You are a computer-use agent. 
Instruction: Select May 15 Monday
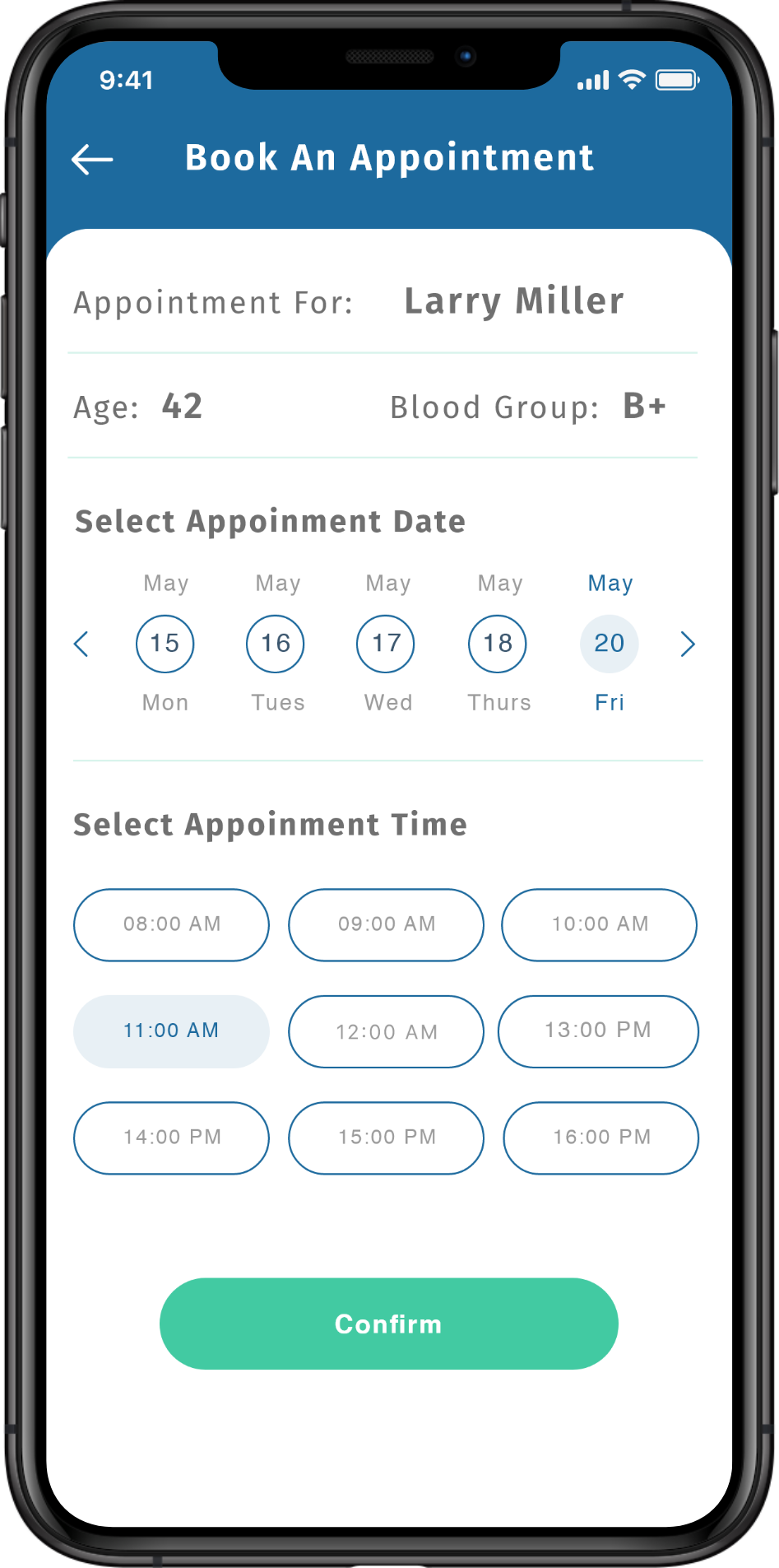[x=165, y=644]
